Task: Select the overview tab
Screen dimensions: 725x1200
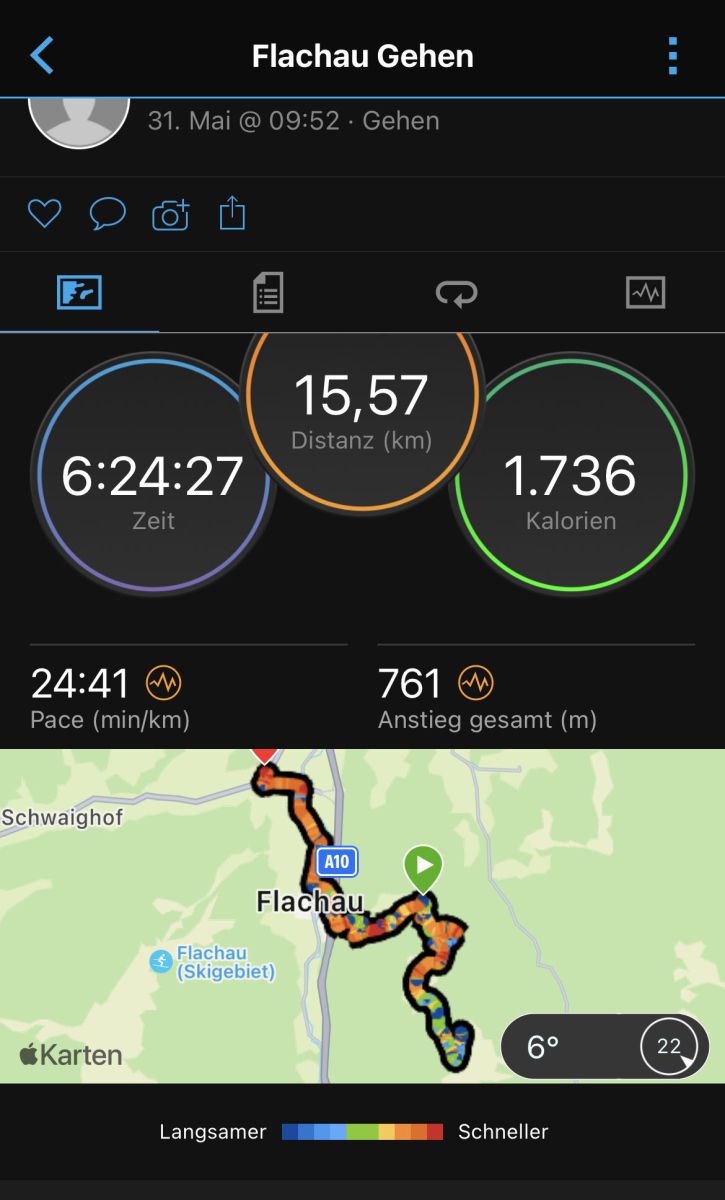Action: pos(79,293)
